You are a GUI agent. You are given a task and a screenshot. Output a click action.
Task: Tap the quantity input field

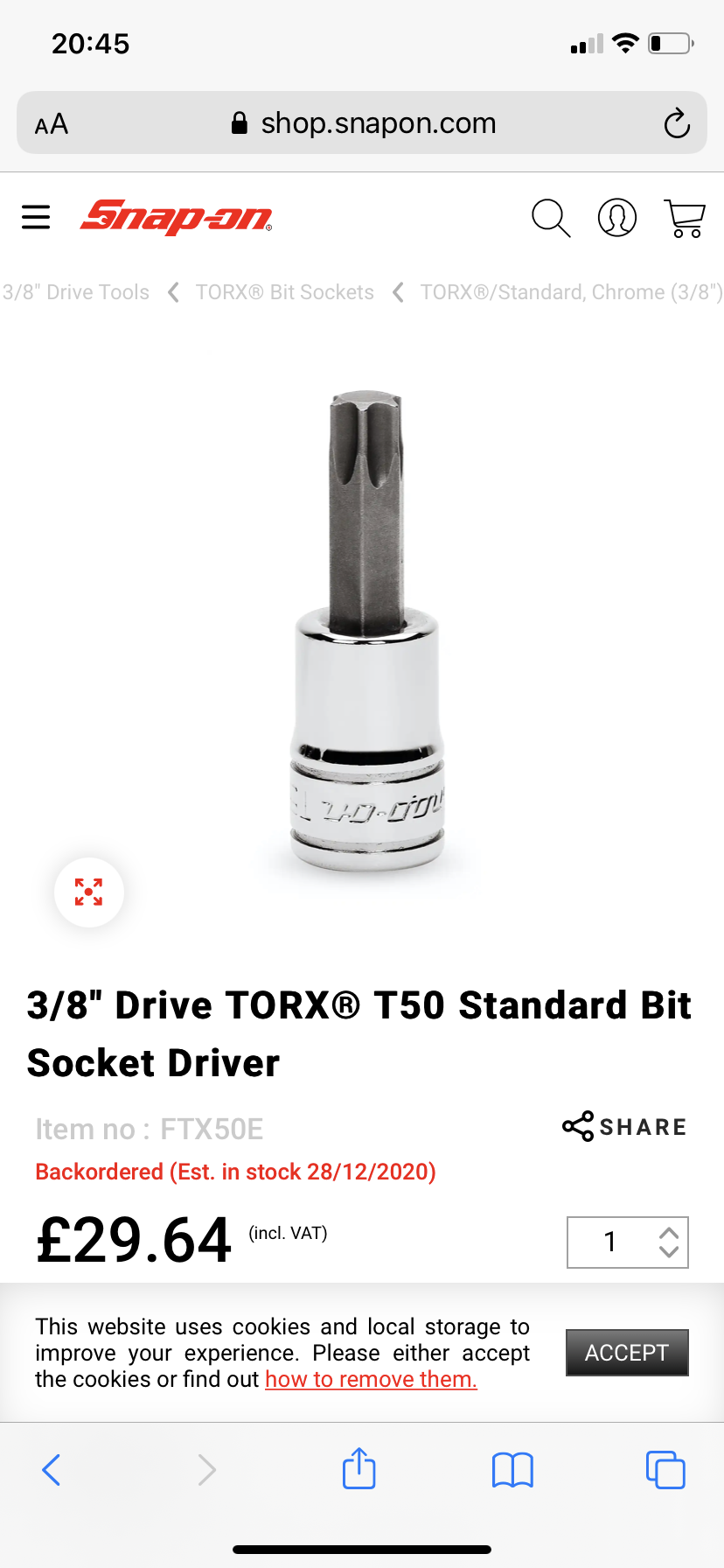click(610, 1242)
